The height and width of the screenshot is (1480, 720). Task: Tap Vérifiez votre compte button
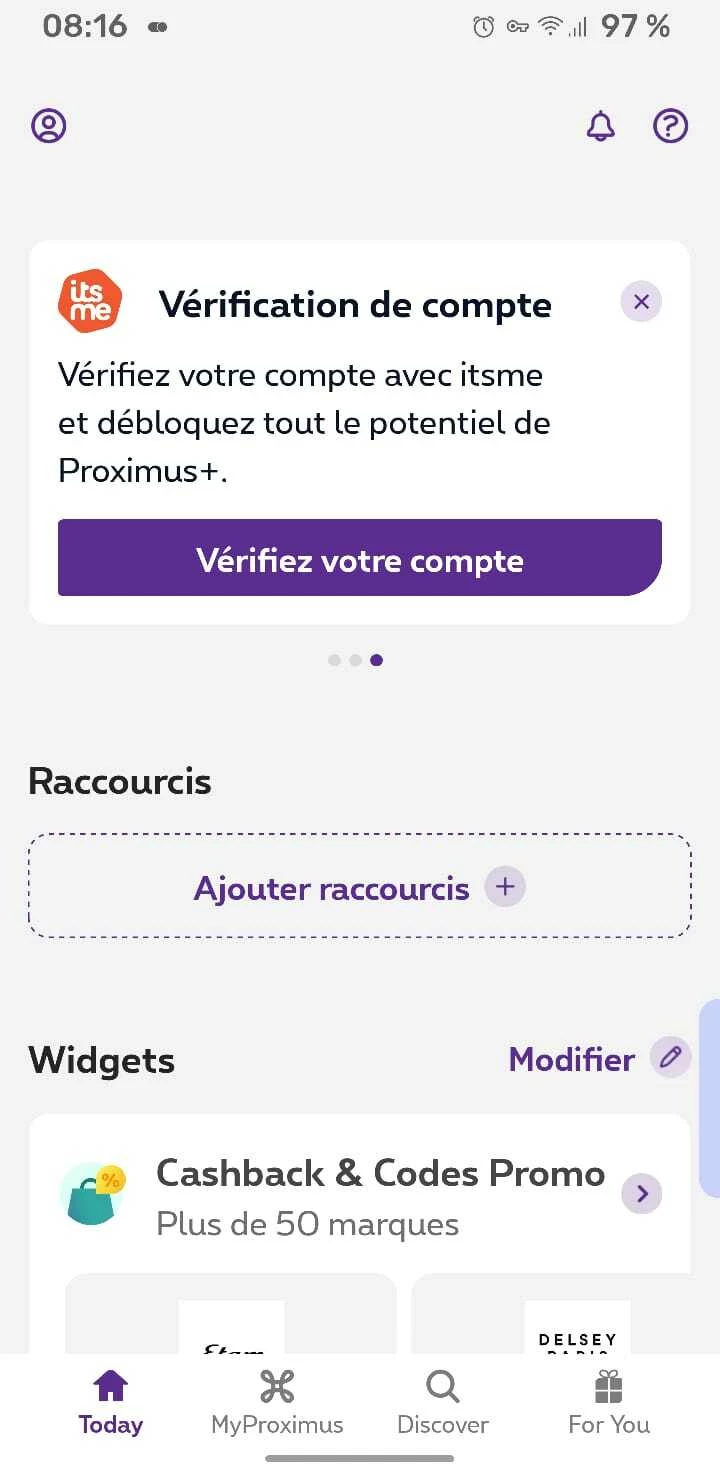tap(360, 558)
